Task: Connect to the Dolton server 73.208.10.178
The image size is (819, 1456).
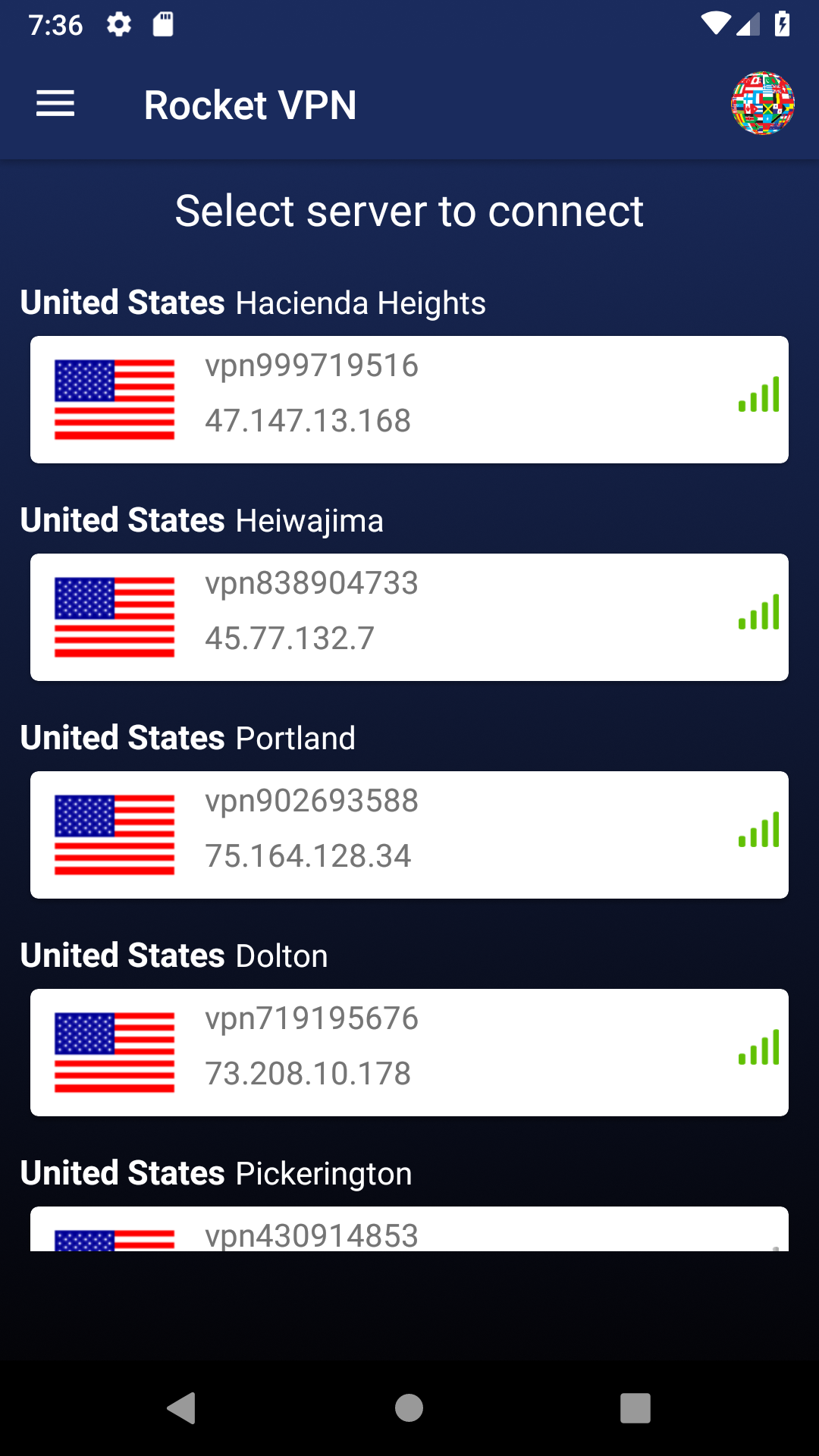Action: tap(409, 1053)
